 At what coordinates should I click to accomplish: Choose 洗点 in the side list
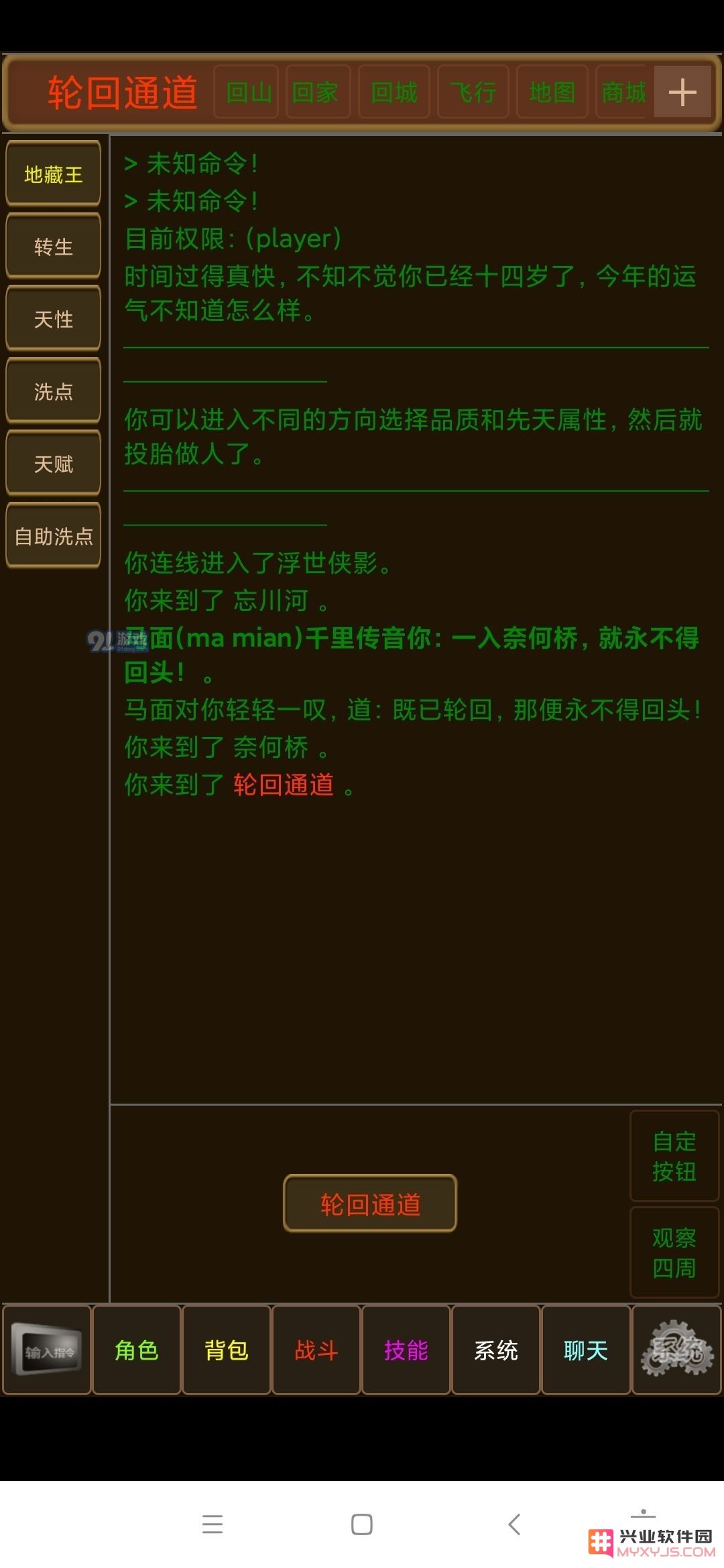tap(53, 391)
